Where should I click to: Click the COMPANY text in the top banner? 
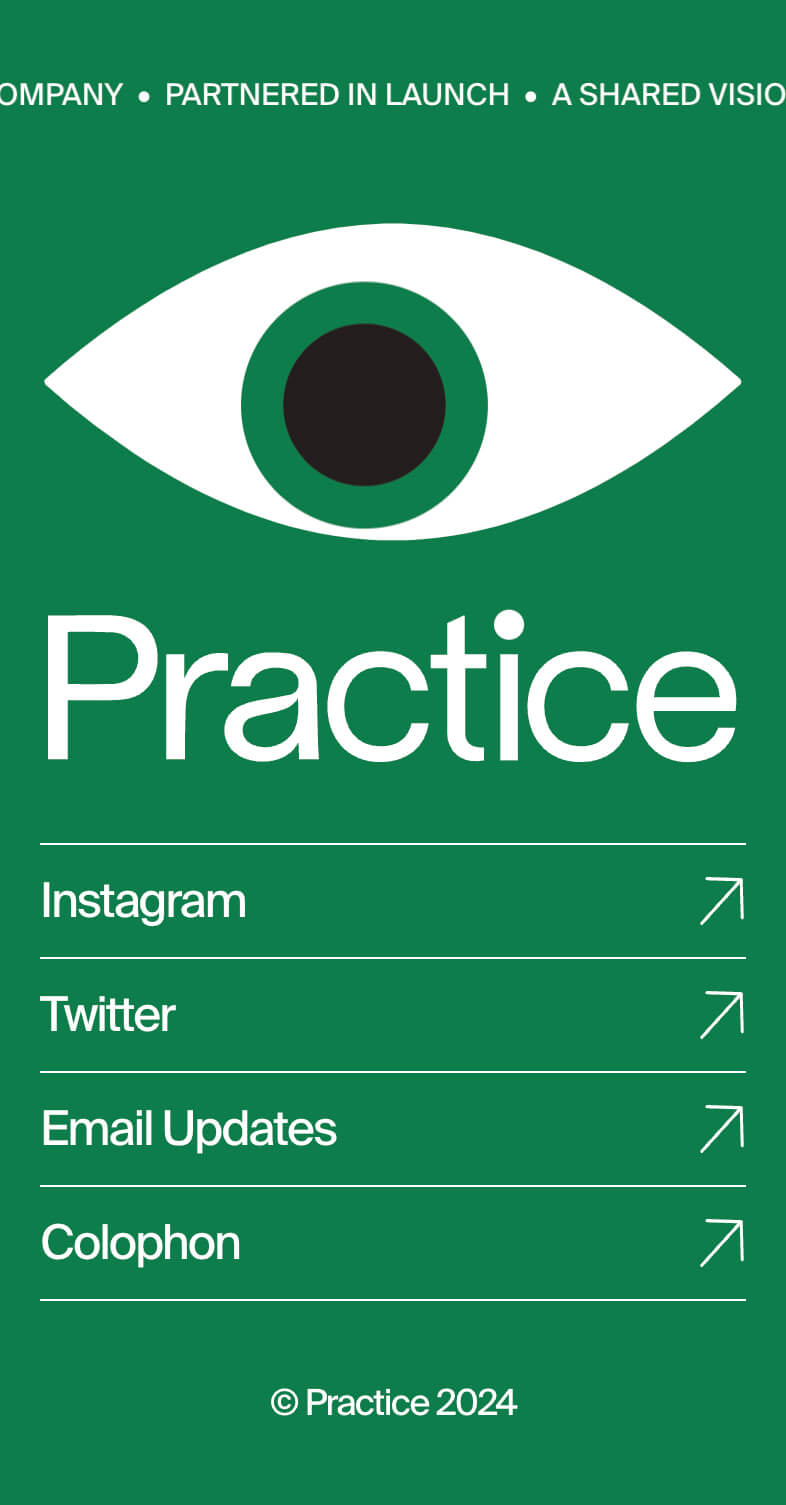point(60,95)
